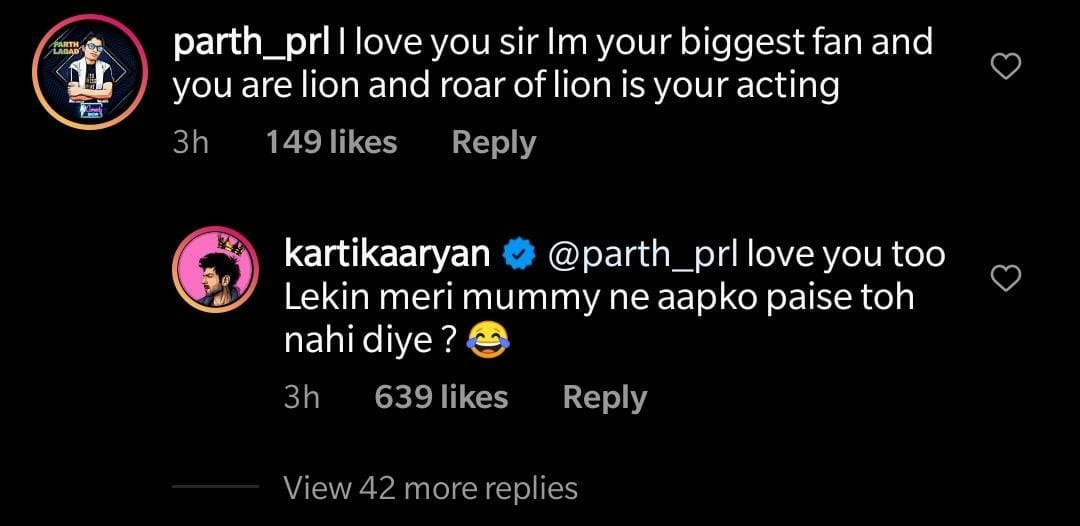Open the kartikaaryan username
Image resolution: width=1080 pixels, height=526 pixels.
pyautogui.click(x=387, y=254)
